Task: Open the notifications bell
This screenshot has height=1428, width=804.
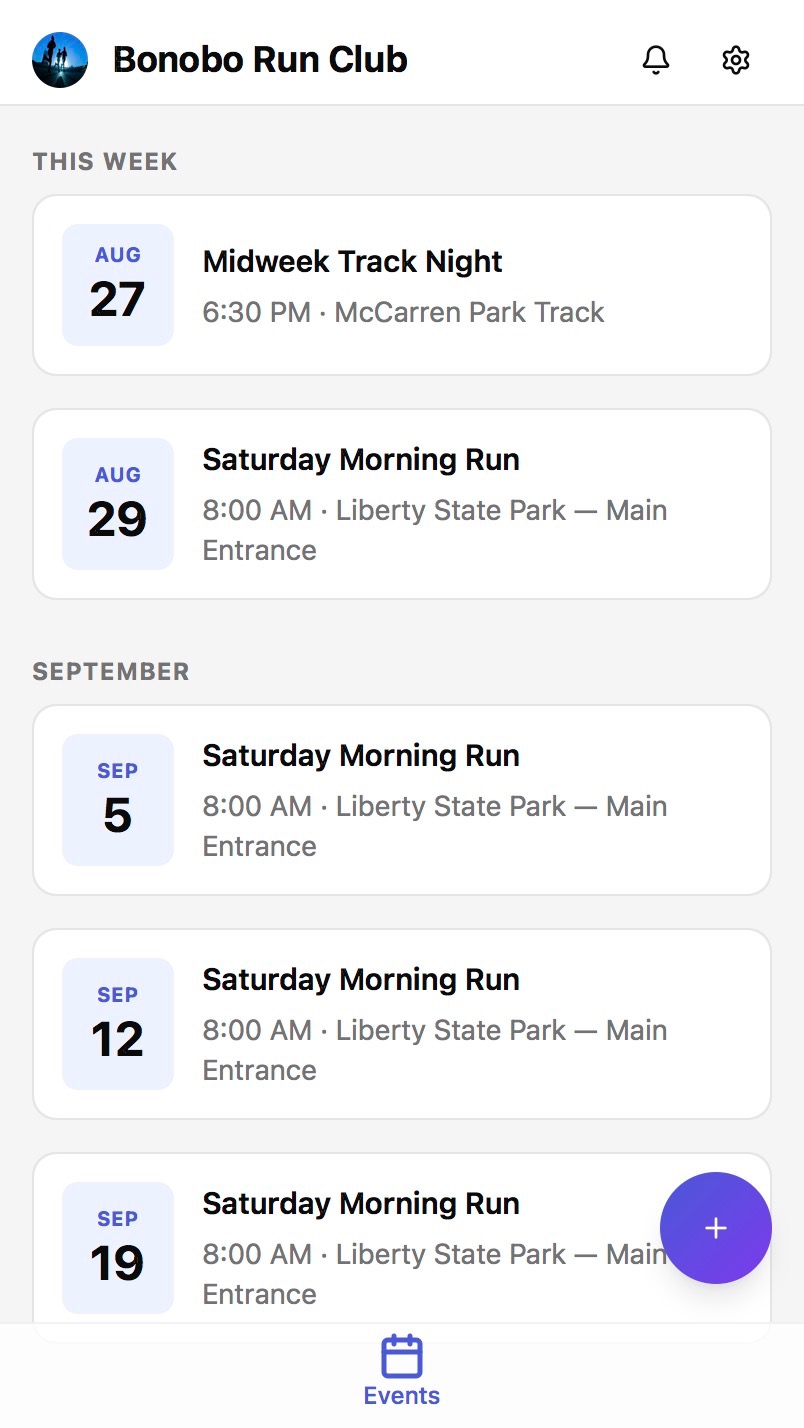Action: pos(656,60)
